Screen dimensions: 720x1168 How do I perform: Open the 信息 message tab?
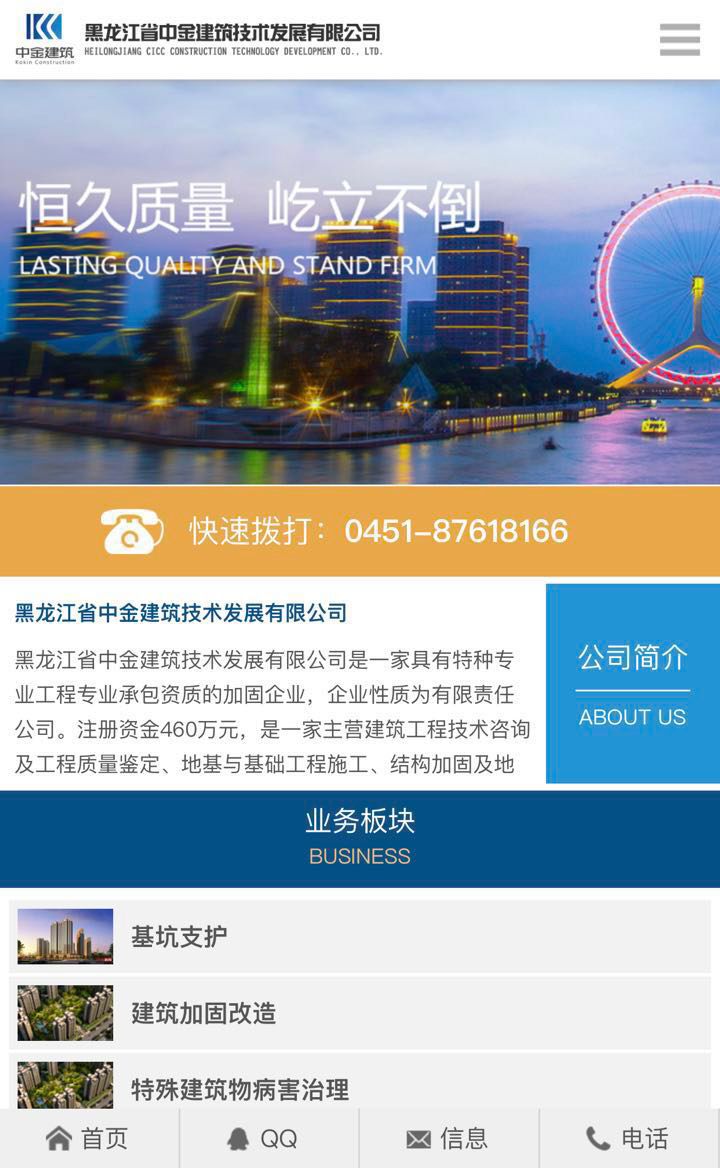coord(447,1138)
